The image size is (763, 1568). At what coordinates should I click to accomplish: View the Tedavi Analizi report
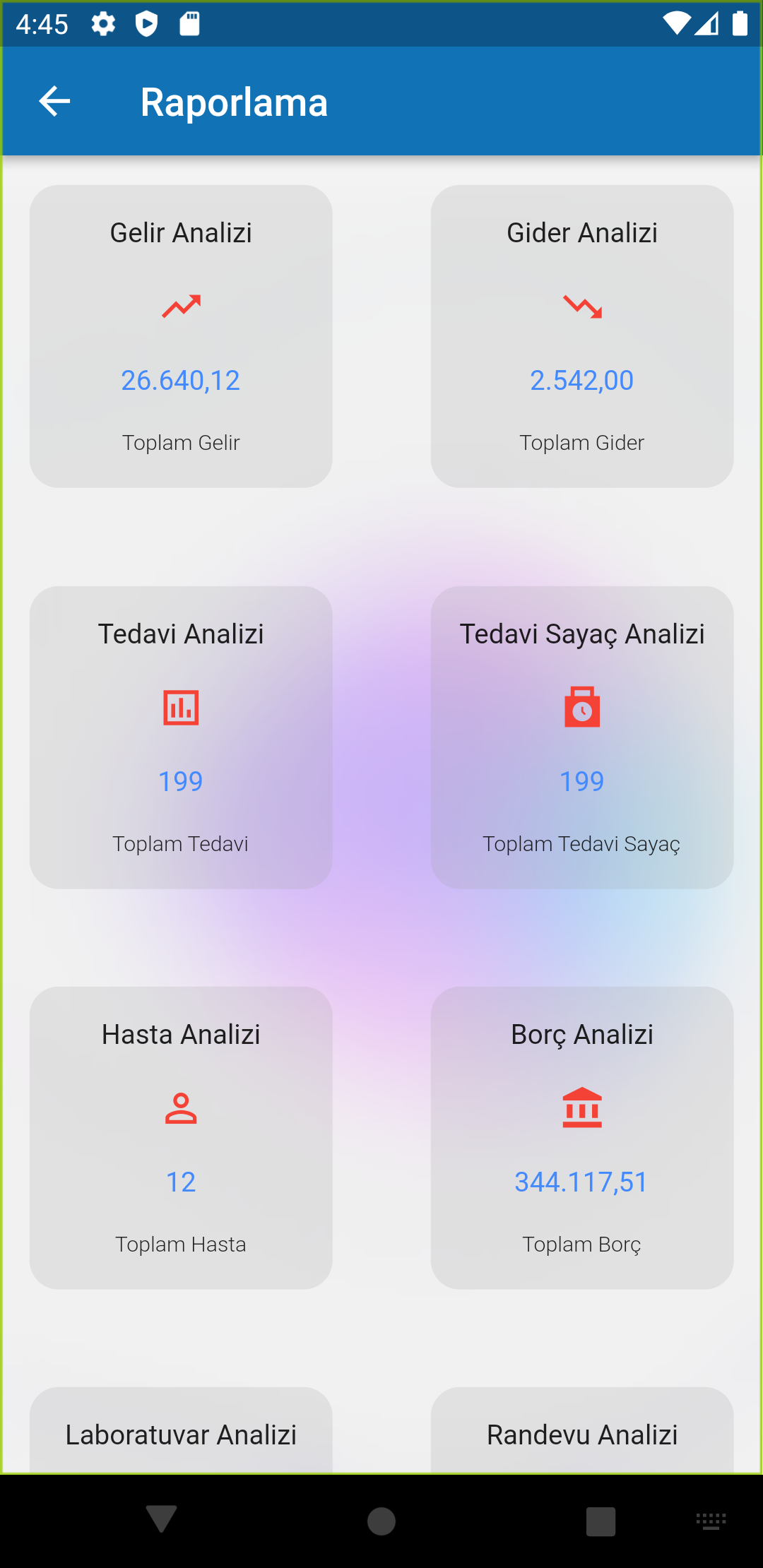tap(181, 737)
